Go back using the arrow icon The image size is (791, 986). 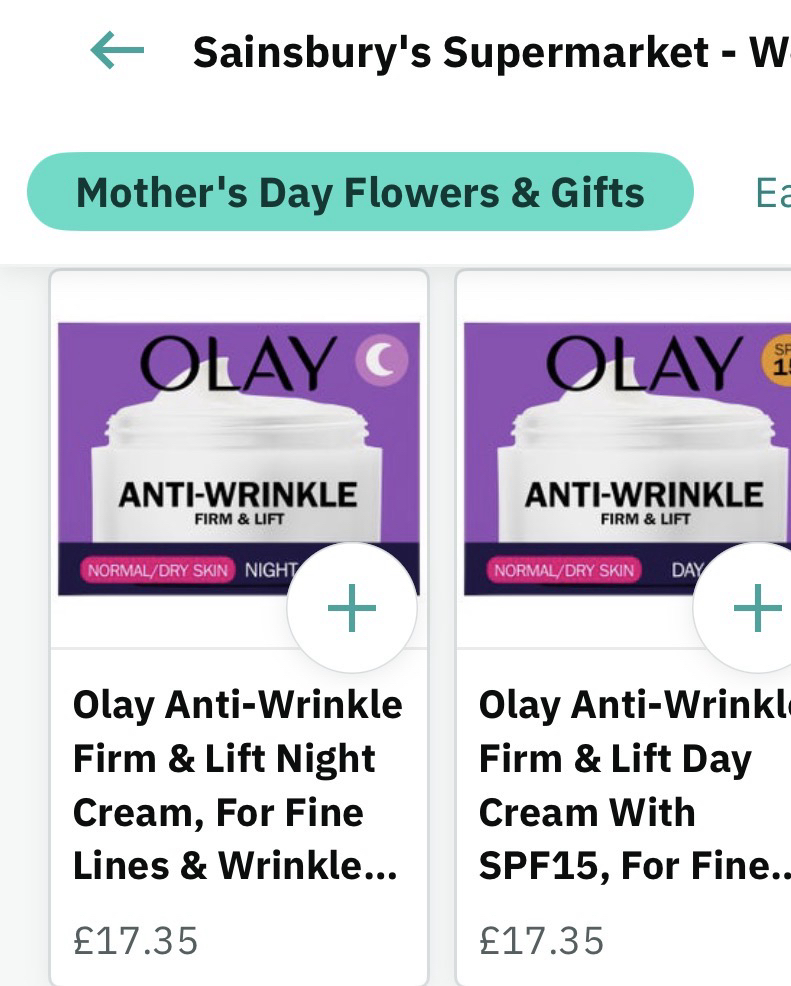[x=117, y=51]
